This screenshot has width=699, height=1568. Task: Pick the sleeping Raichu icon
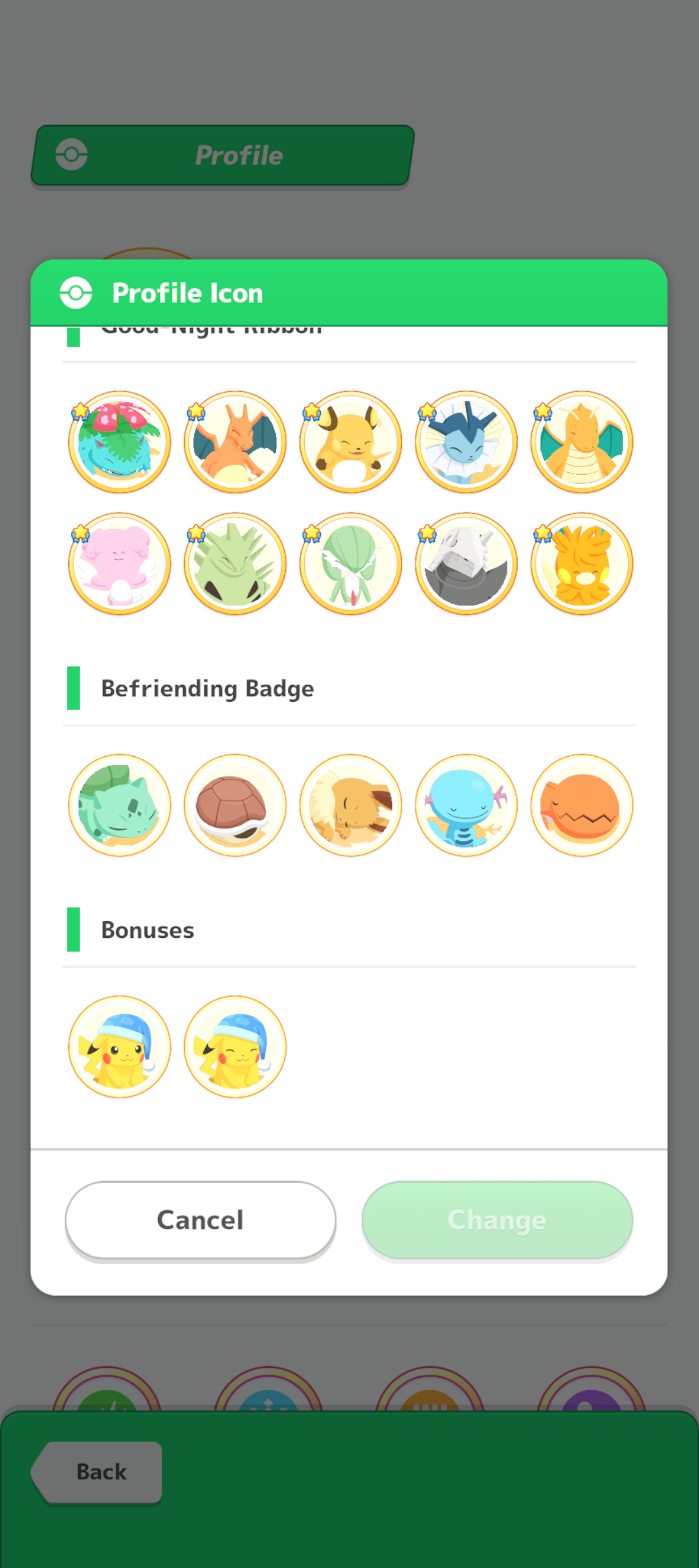[x=351, y=442]
